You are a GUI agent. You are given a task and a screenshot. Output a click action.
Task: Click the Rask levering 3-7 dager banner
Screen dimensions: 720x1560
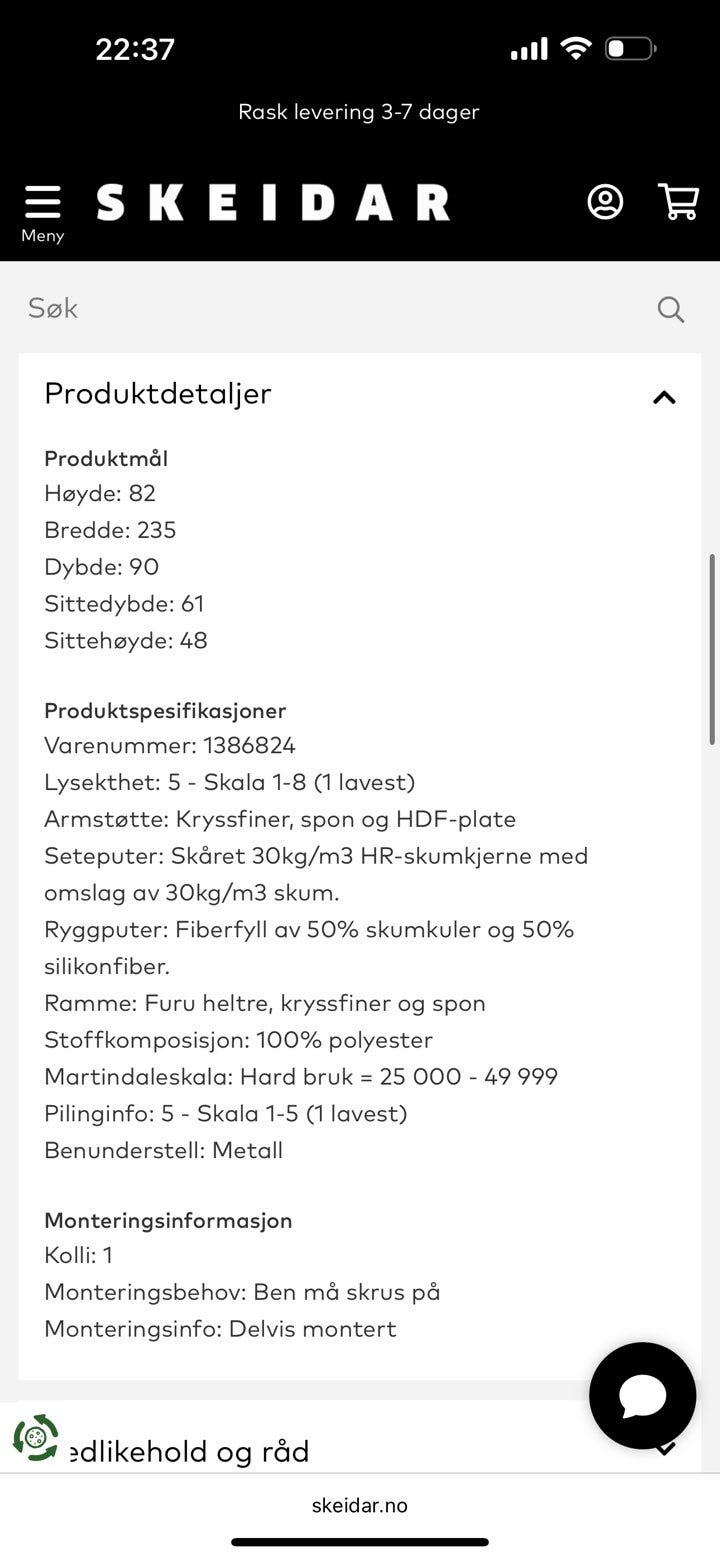(x=359, y=111)
